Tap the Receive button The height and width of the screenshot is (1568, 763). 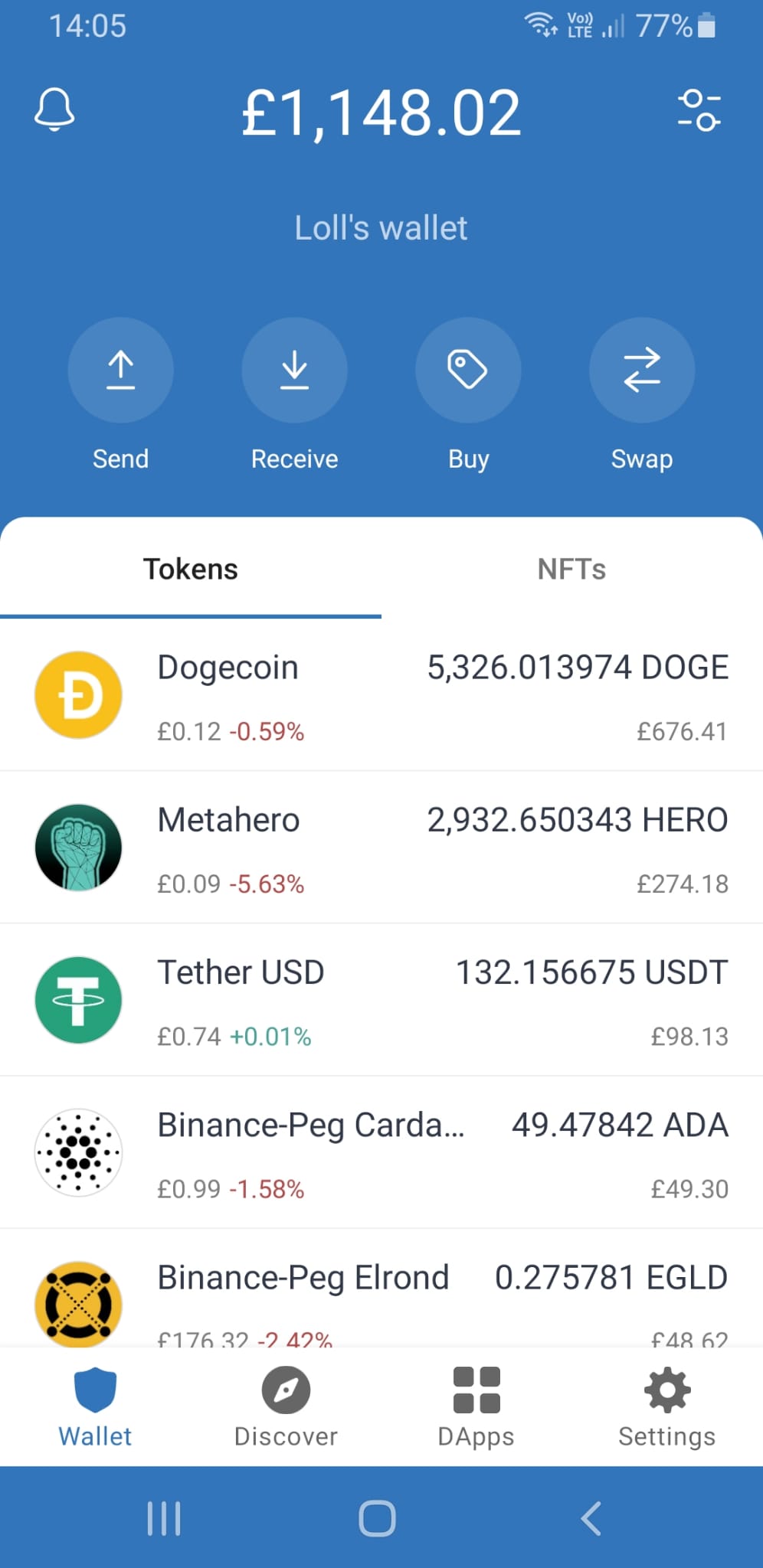point(294,370)
